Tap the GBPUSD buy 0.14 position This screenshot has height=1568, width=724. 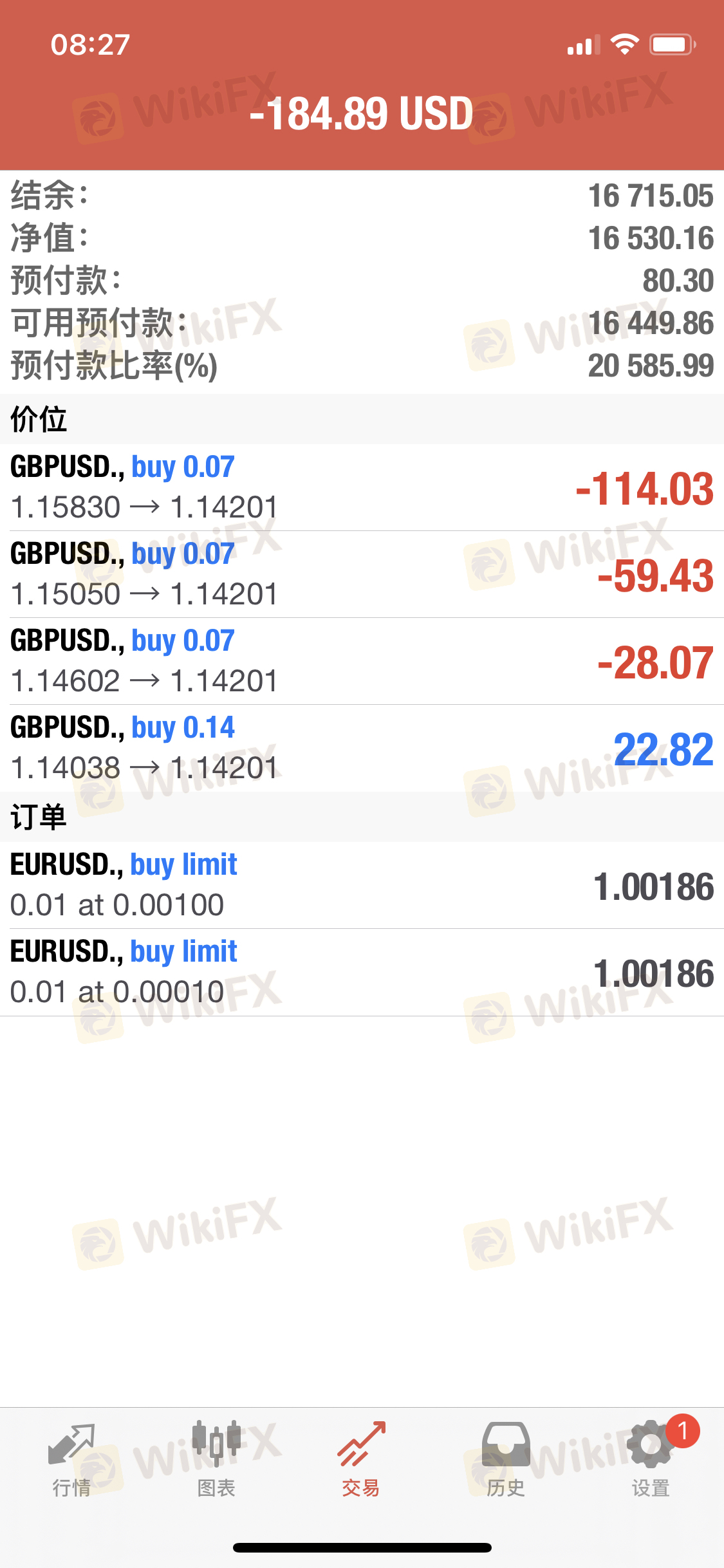coord(362,748)
